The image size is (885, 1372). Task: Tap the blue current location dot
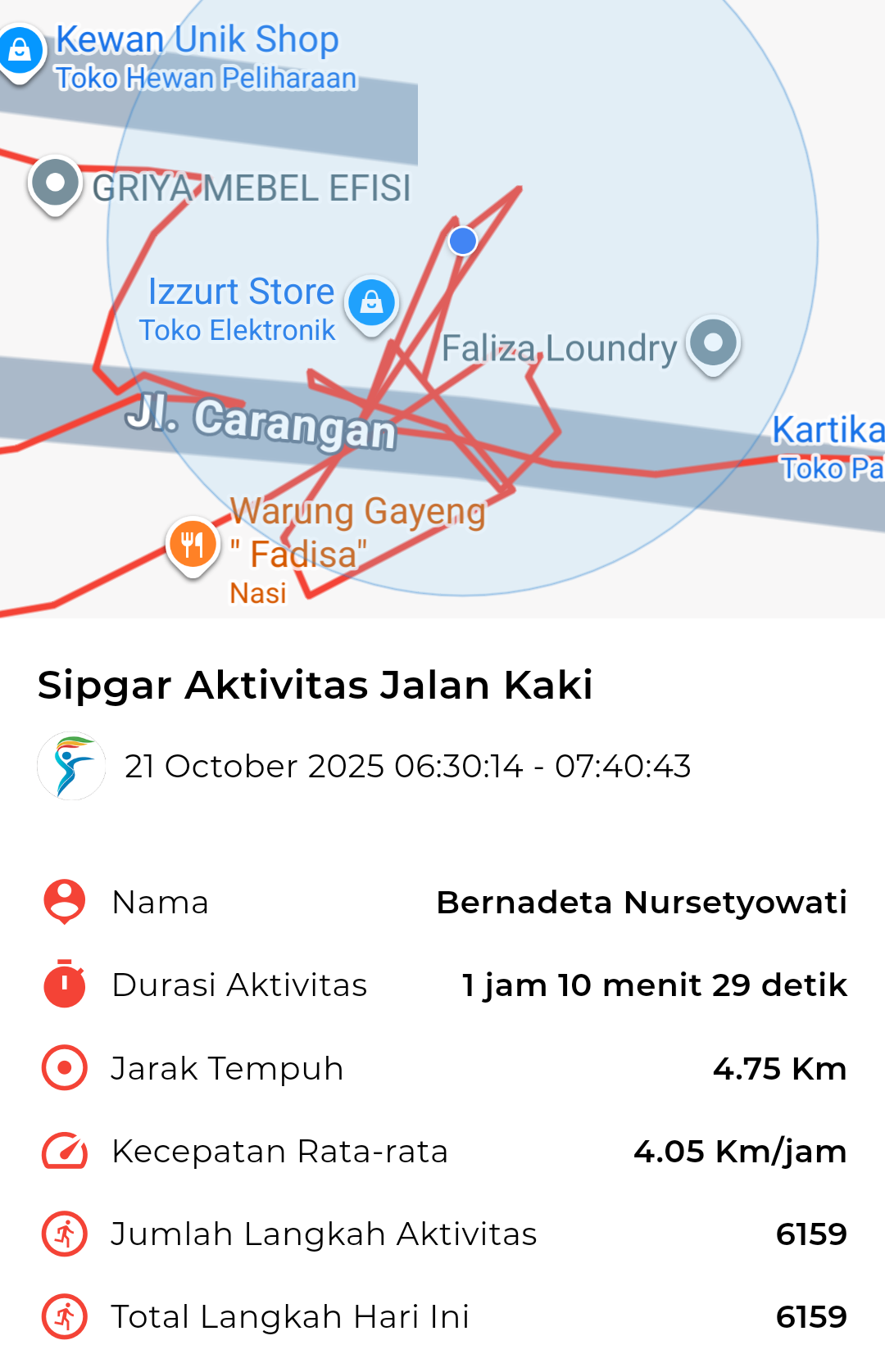pos(463,241)
